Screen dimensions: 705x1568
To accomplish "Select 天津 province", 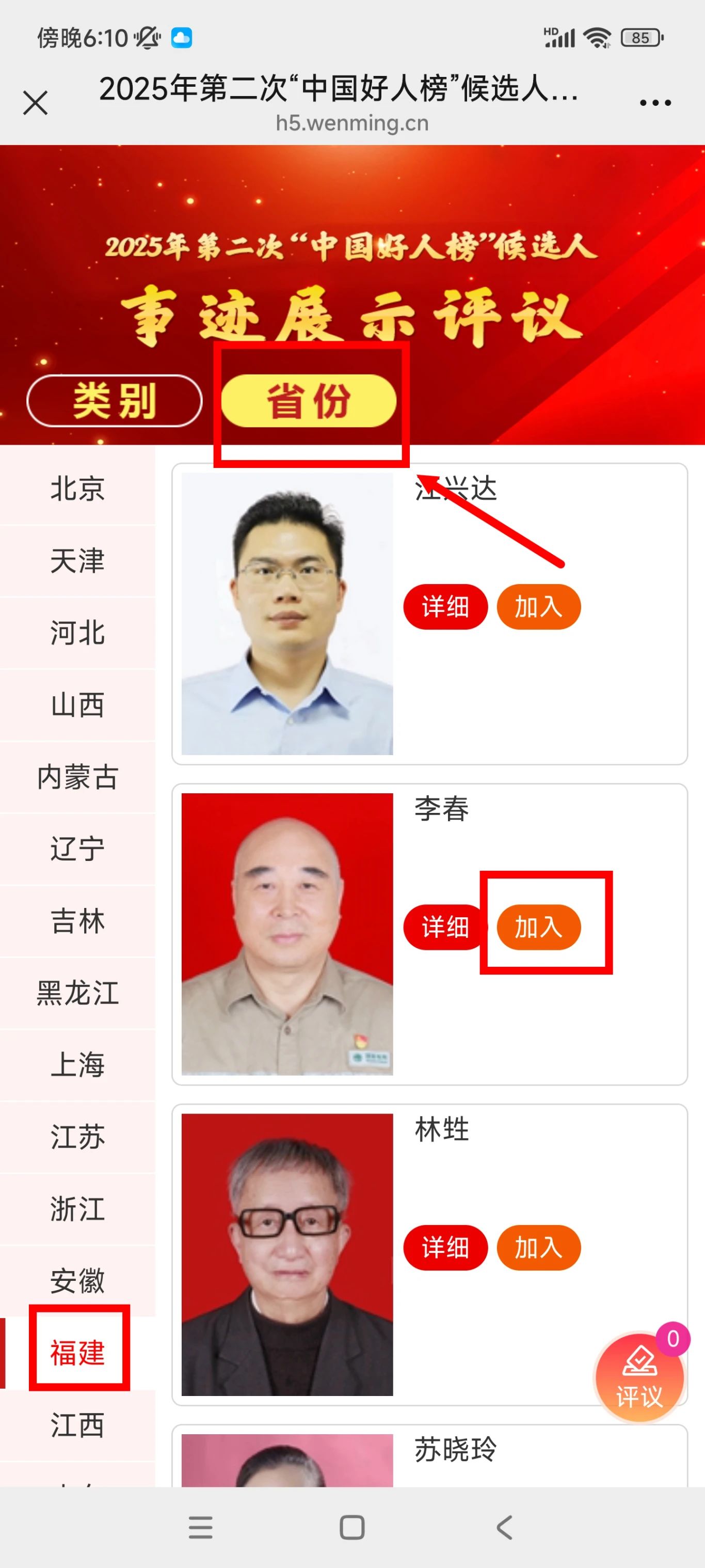I will (77, 560).
